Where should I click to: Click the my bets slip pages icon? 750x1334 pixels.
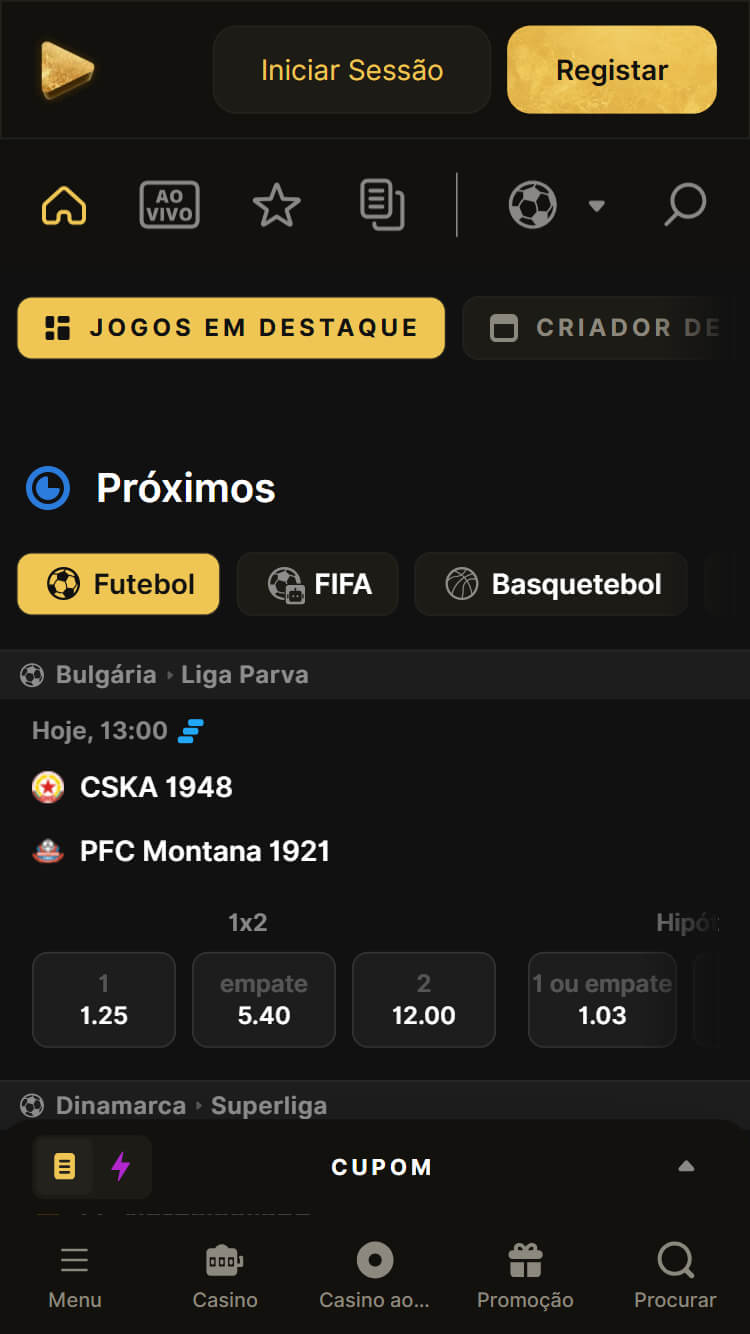(383, 204)
